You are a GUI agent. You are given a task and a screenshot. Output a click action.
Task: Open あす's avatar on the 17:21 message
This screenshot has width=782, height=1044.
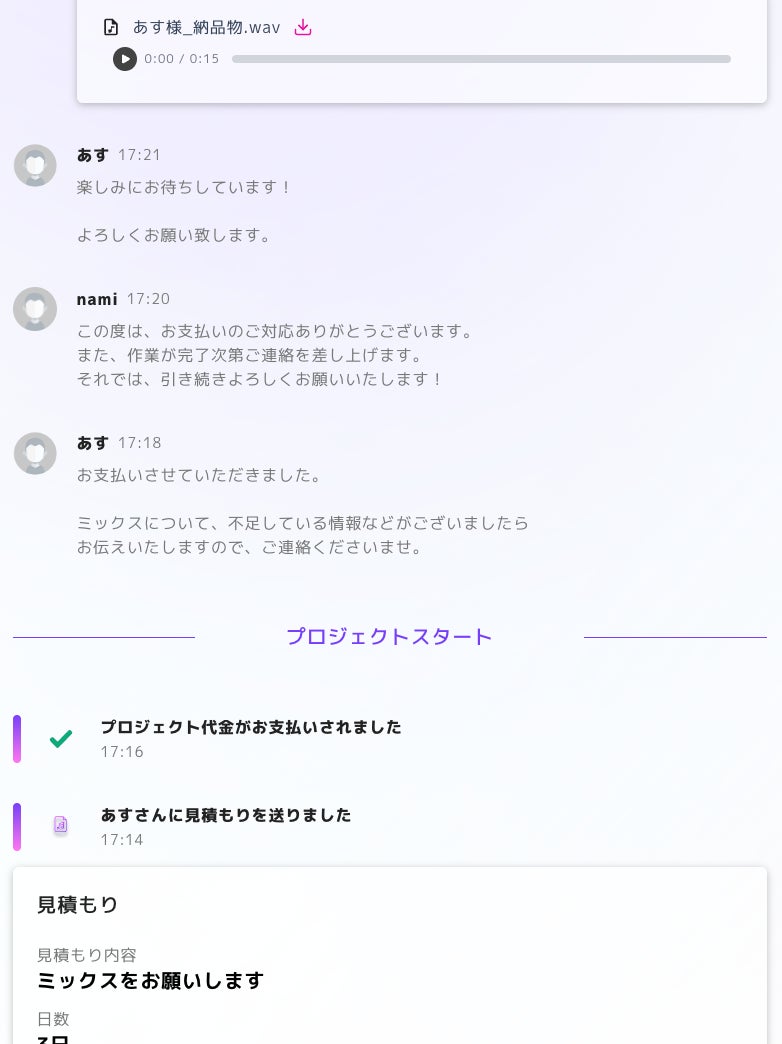coord(35,166)
